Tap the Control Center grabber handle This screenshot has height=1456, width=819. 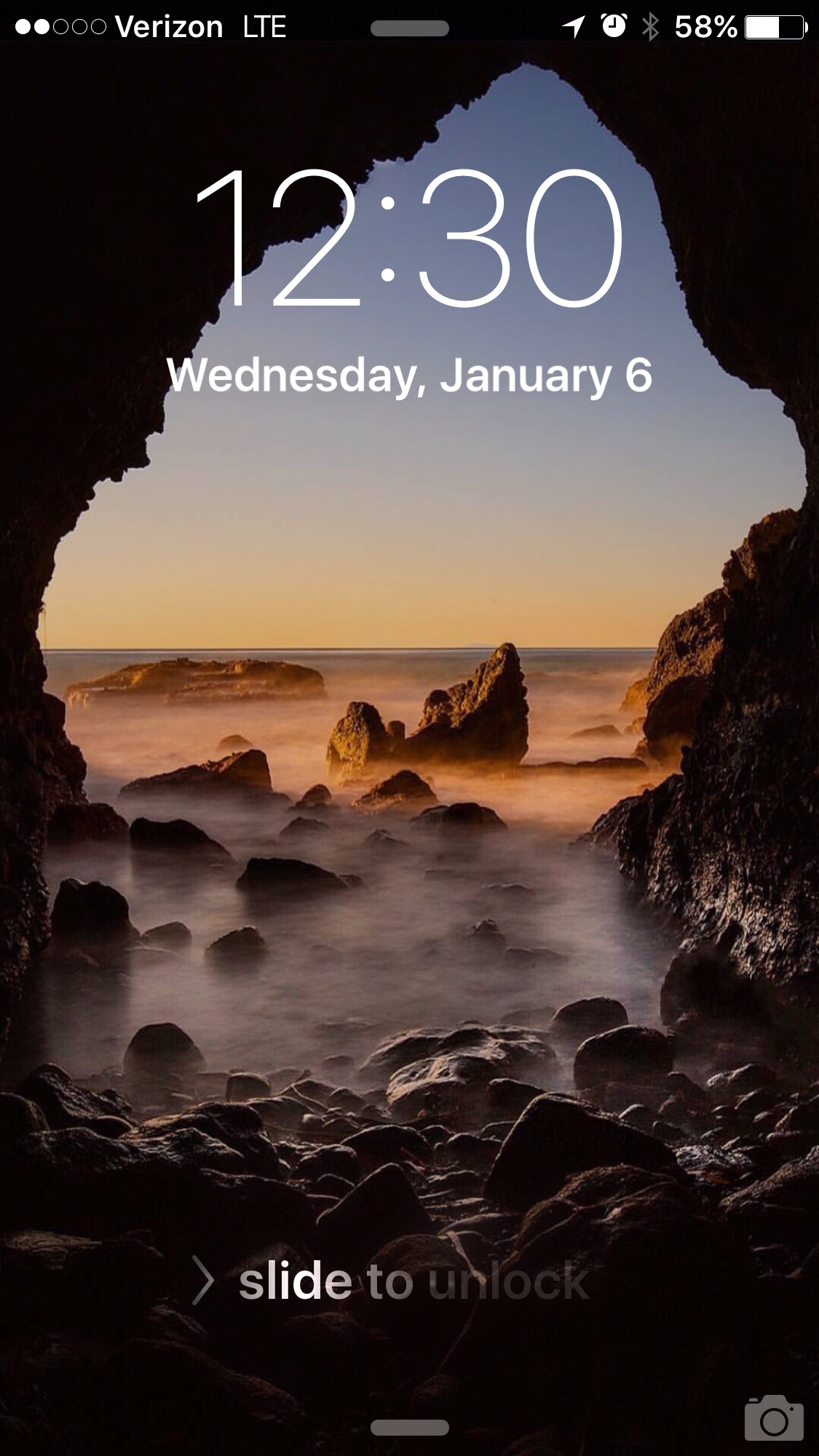click(x=409, y=1427)
